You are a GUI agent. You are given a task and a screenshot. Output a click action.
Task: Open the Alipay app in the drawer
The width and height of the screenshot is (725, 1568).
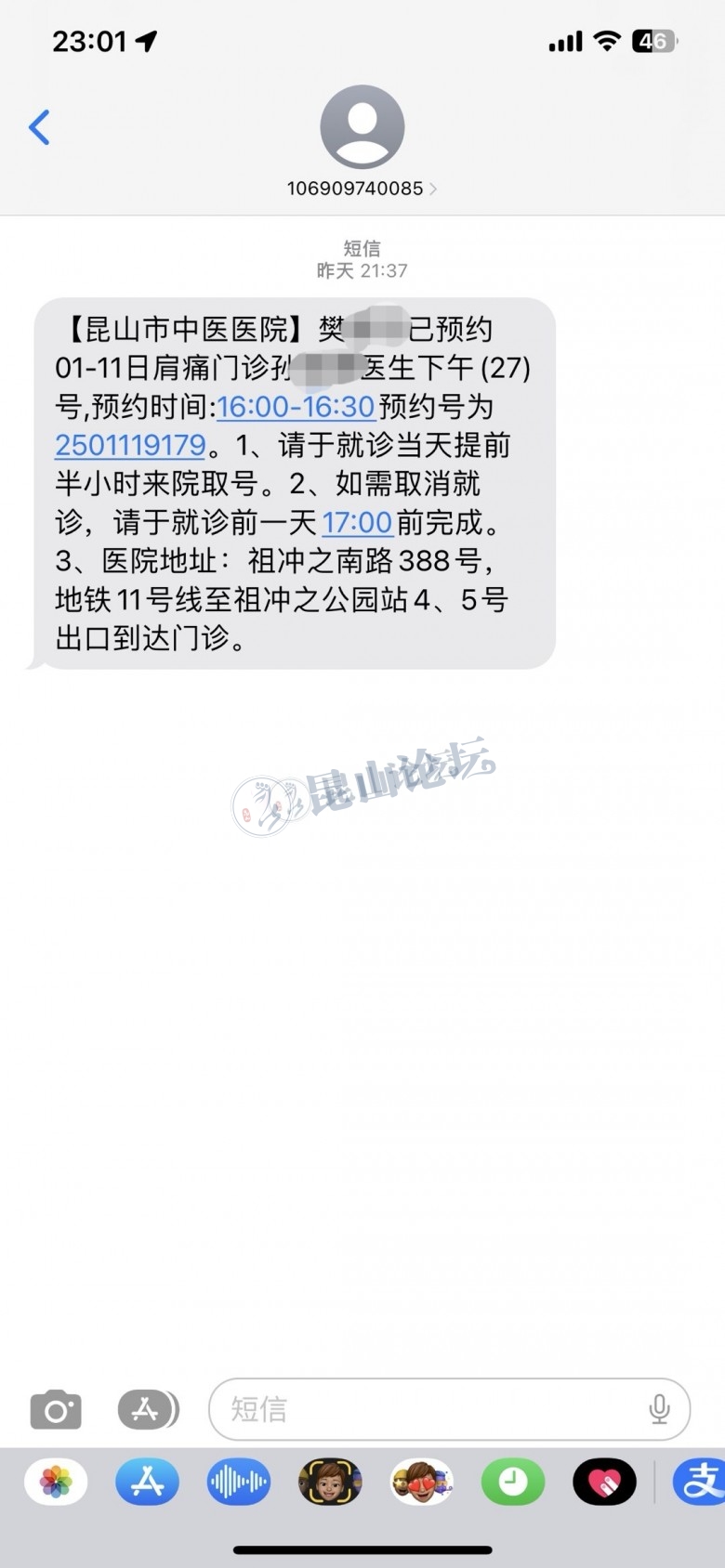(699, 1482)
